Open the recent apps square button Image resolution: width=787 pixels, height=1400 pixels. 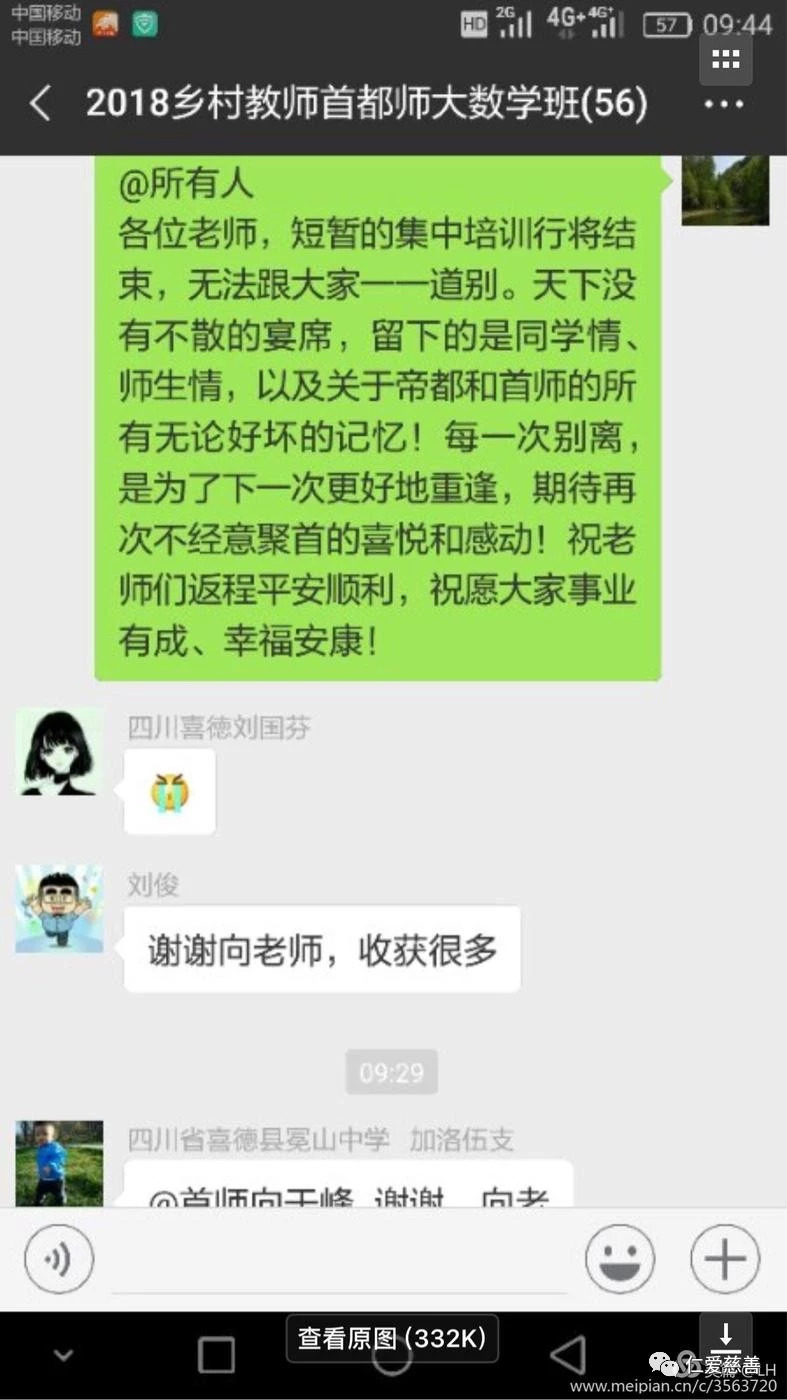(216, 1355)
